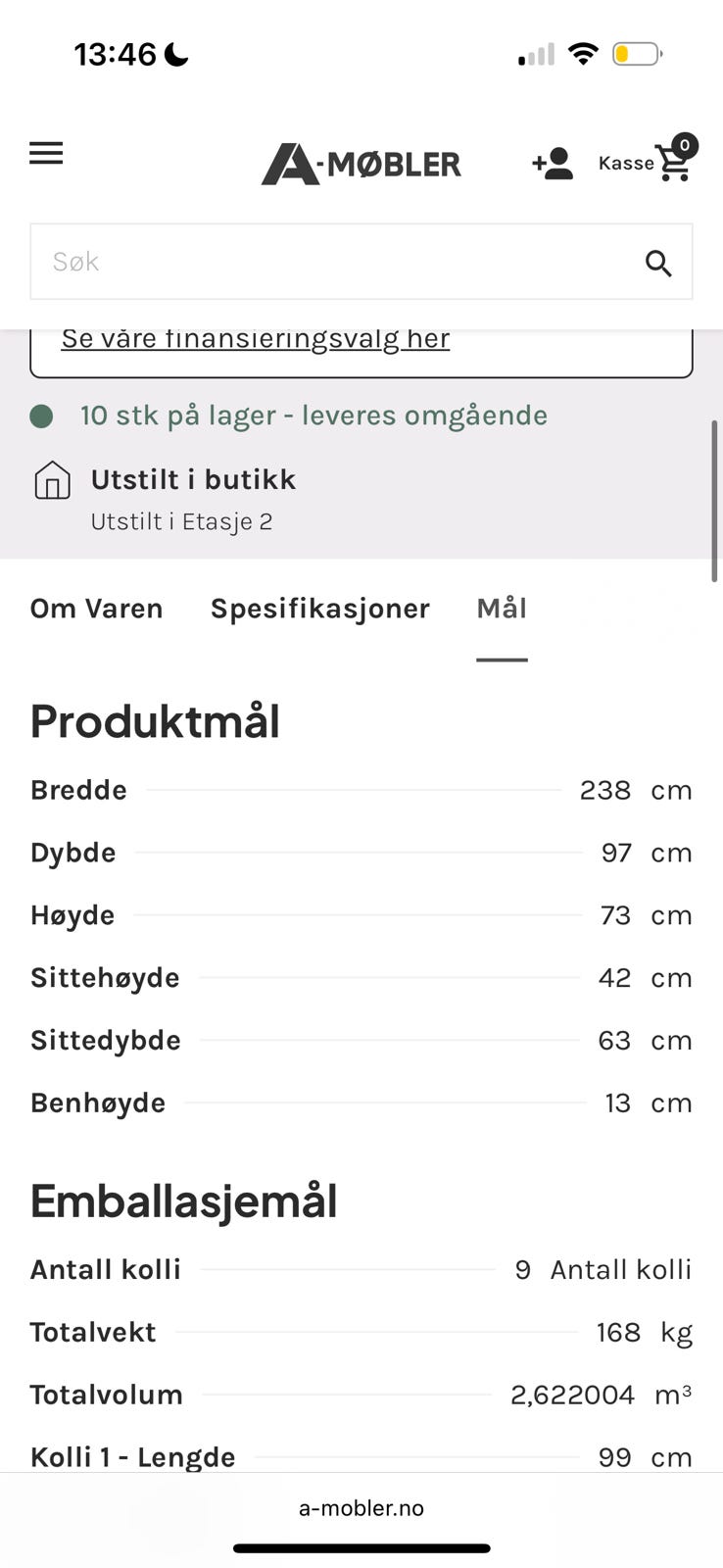Switch to the Om Varen tab
Image resolution: width=723 pixels, height=1568 pixels.
pyautogui.click(x=96, y=609)
